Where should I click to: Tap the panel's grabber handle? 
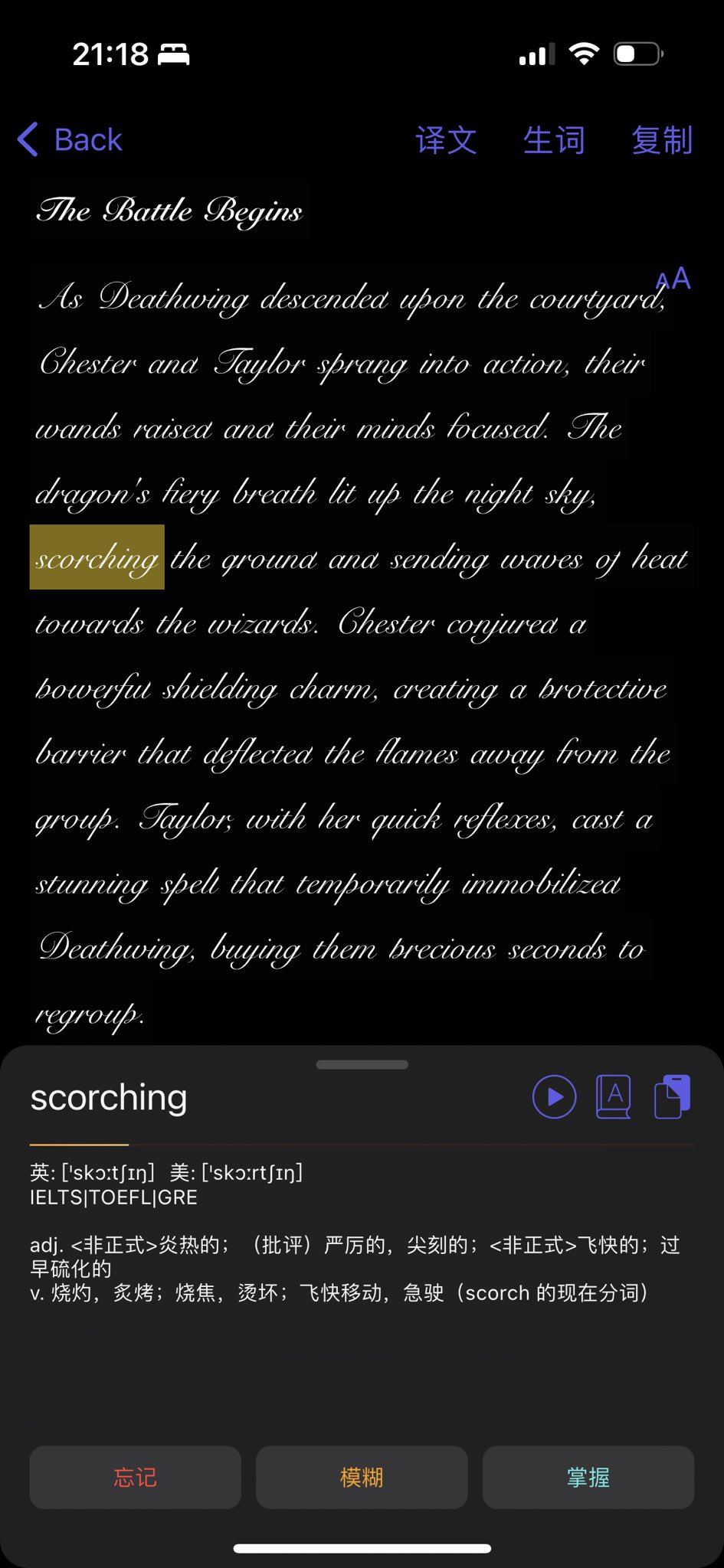coord(362,1064)
